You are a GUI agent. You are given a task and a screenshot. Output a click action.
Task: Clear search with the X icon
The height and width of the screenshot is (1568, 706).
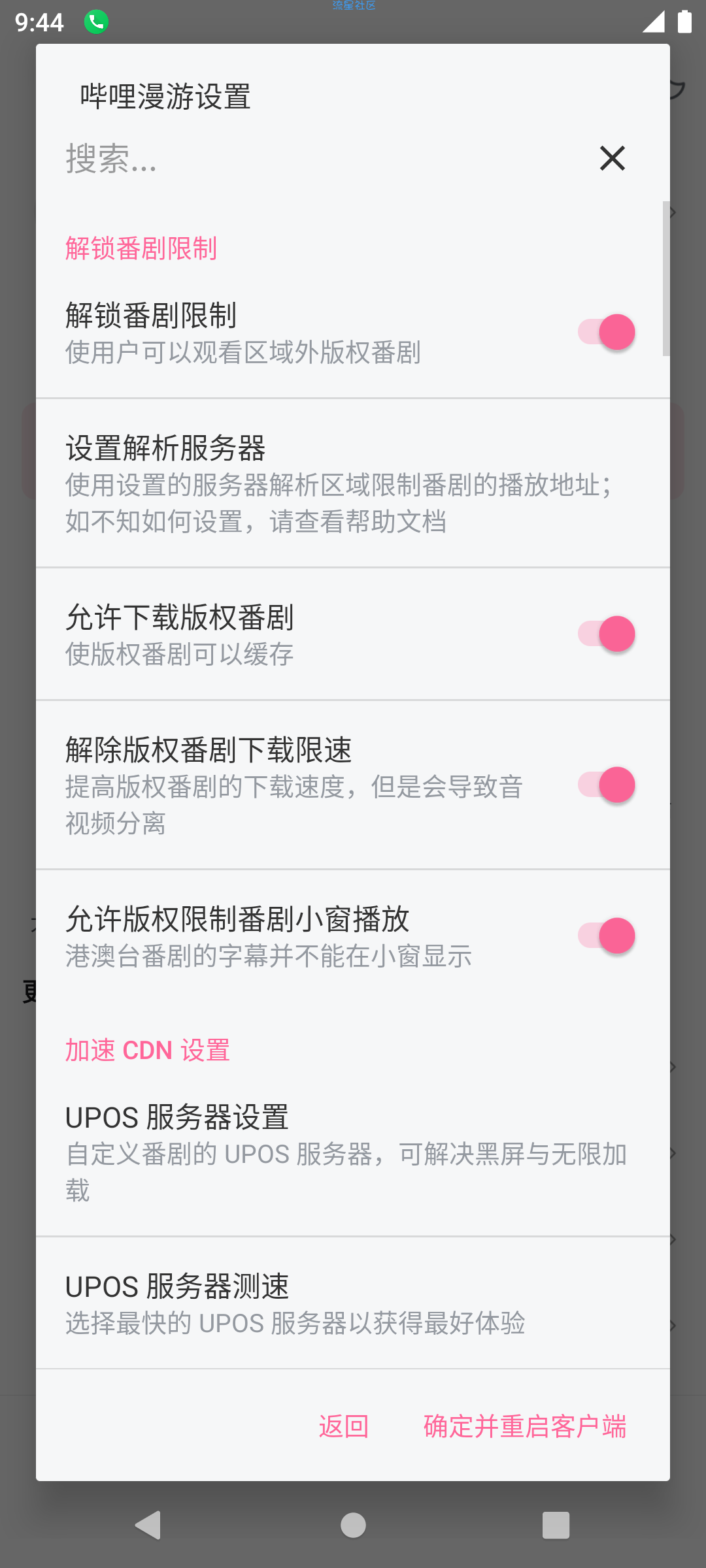click(x=612, y=158)
